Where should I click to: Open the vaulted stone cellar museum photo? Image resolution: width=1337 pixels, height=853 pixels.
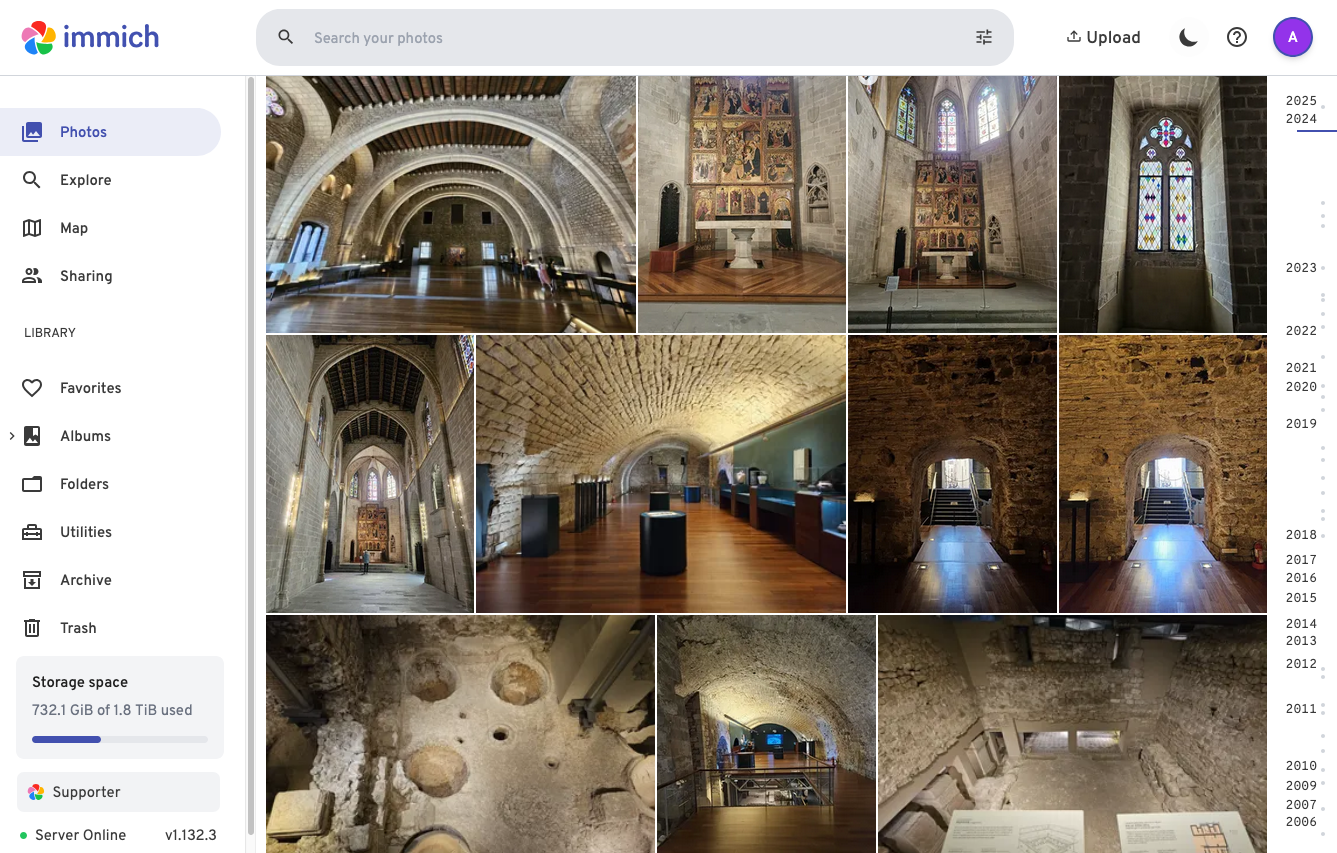click(660, 473)
